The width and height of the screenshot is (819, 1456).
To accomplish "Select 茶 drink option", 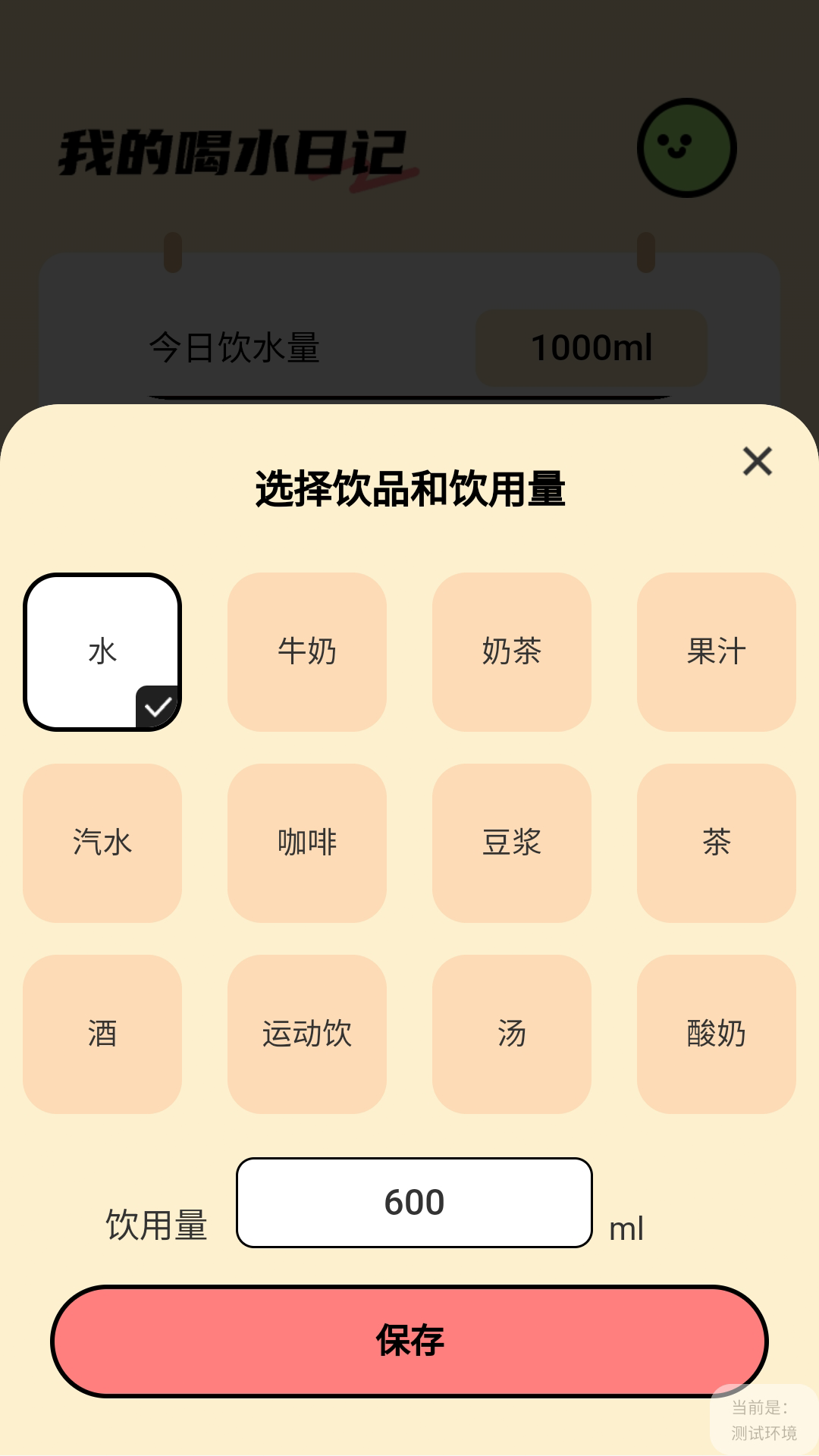I will pos(716,843).
